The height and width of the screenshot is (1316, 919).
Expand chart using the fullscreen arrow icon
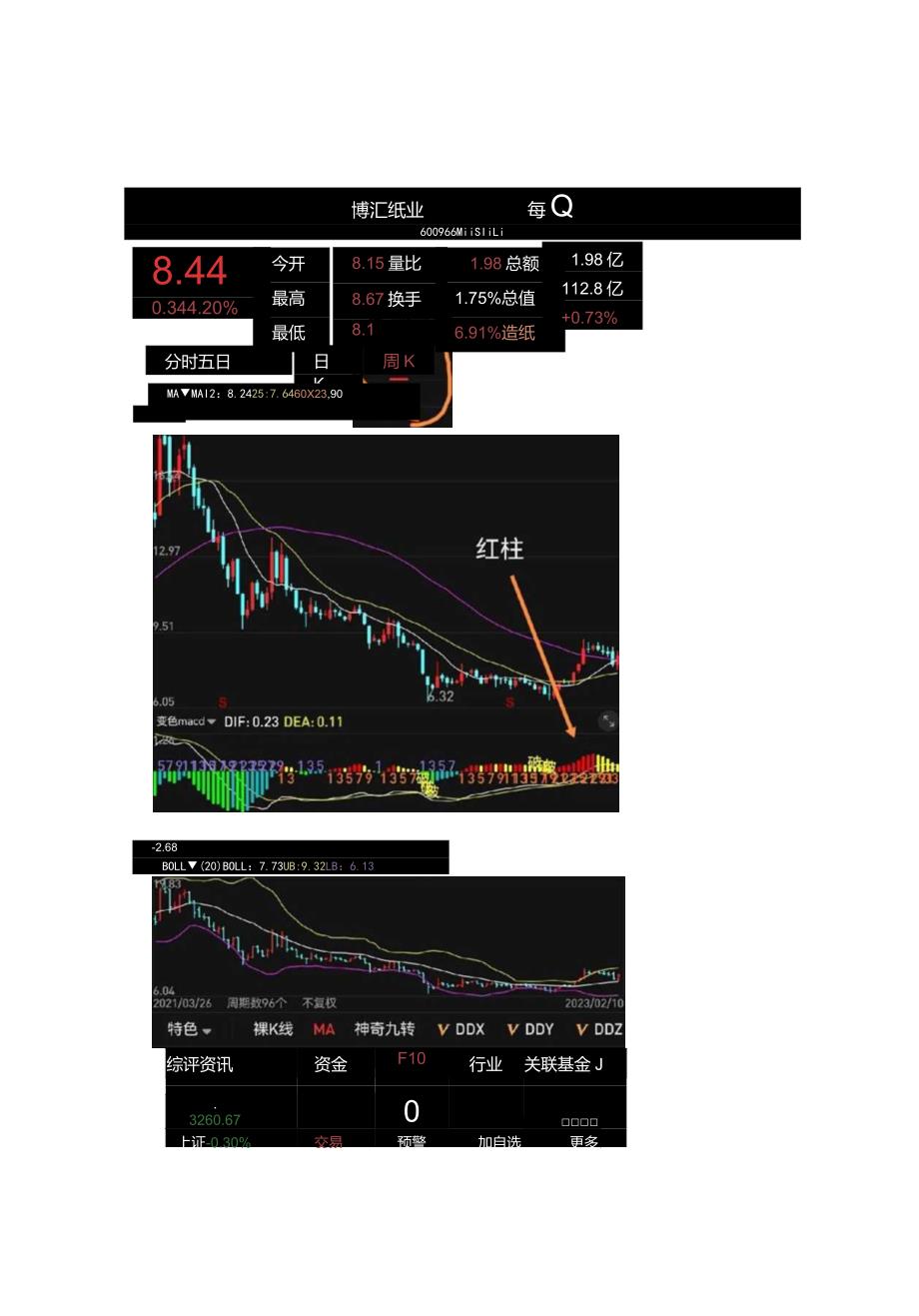click(606, 720)
